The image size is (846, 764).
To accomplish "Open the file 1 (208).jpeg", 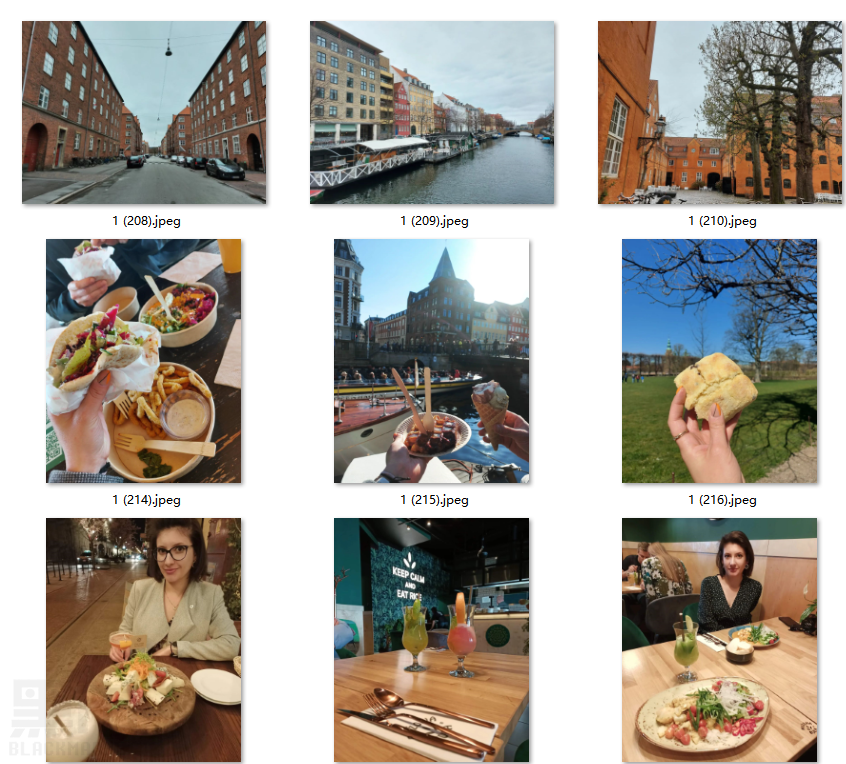I will click(144, 112).
